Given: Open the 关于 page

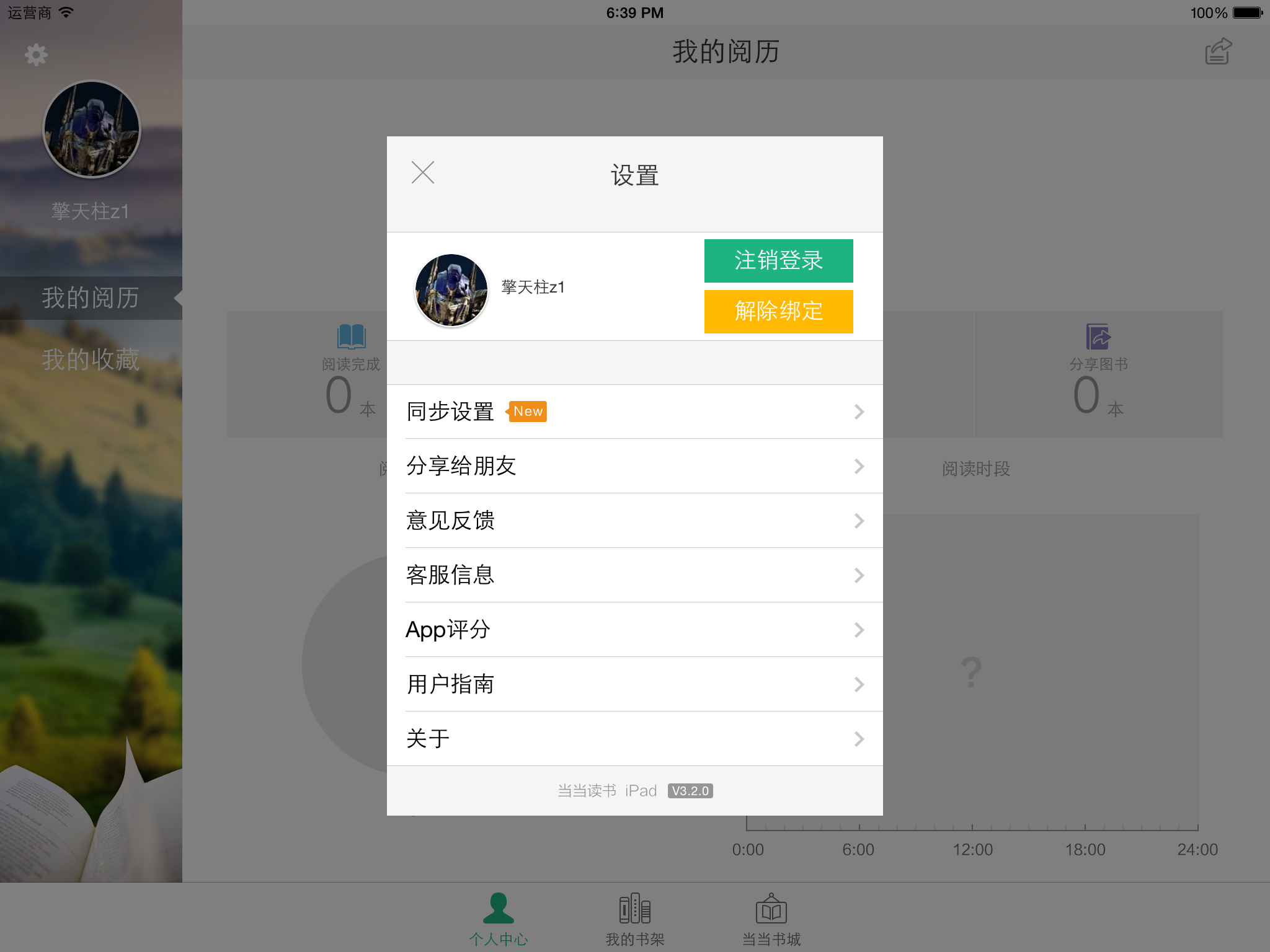Looking at the screenshot, I should (x=634, y=739).
